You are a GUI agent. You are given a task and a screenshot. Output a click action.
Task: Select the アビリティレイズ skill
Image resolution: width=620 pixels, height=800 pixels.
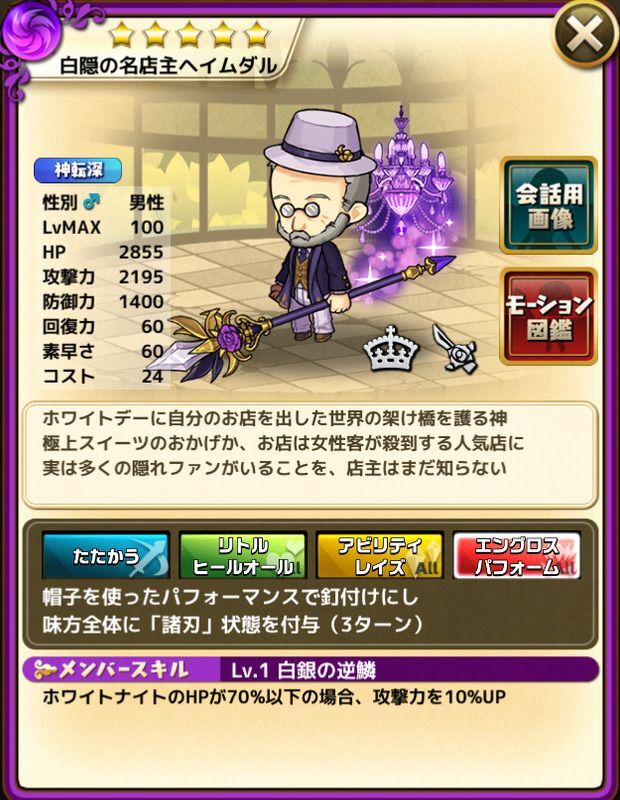click(379, 557)
